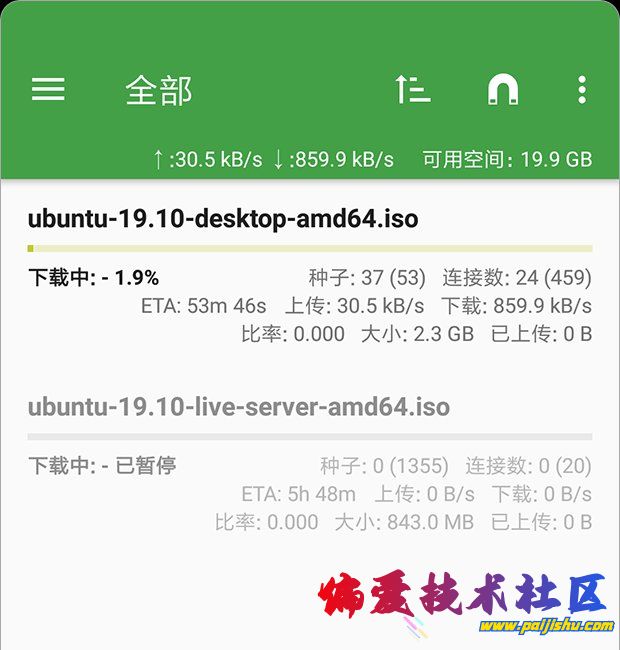Screen dimensions: 620x650
Task: Tap the magnet link icon
Action: [x=503, y=90]
